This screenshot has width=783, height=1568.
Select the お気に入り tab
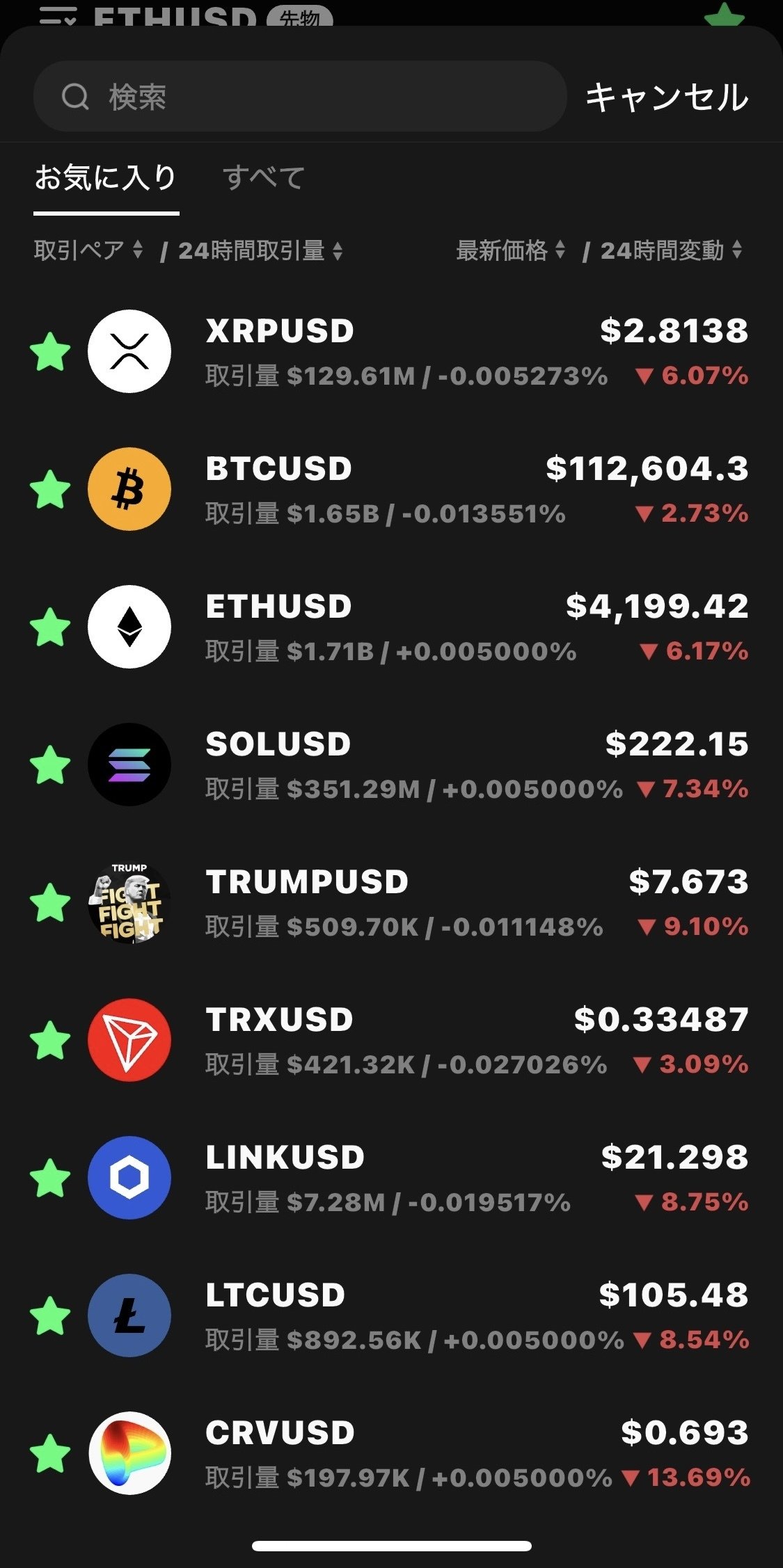106,178
